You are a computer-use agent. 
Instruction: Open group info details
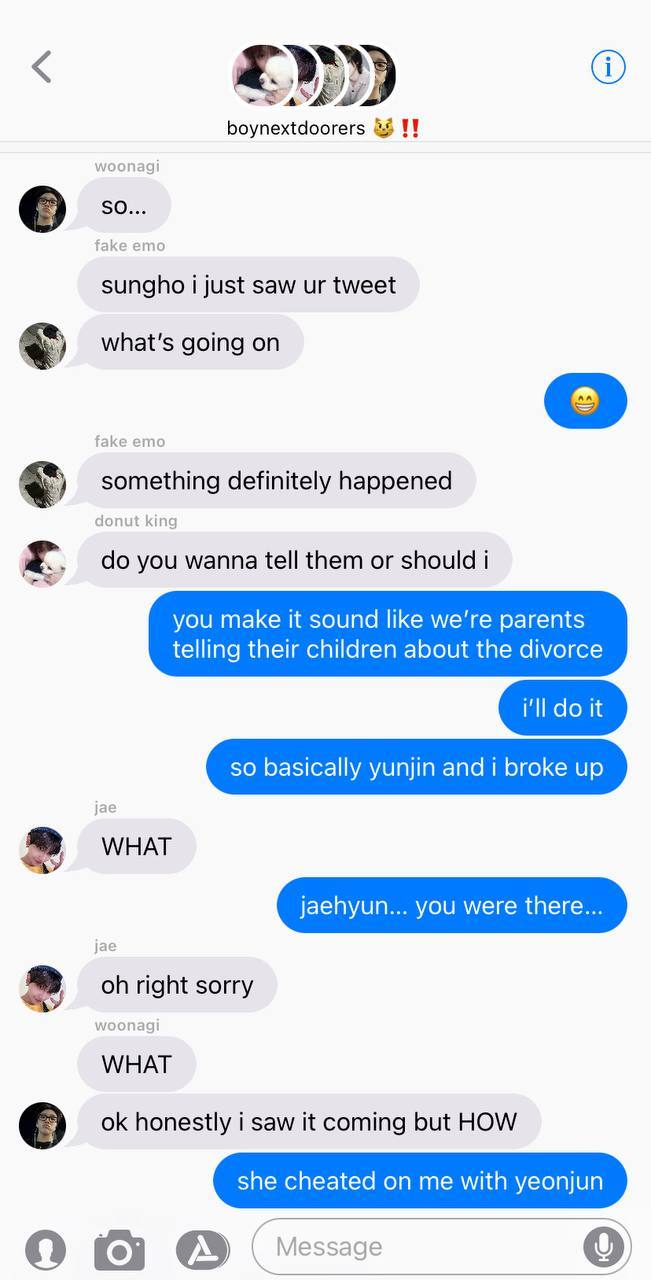point(608,67)
